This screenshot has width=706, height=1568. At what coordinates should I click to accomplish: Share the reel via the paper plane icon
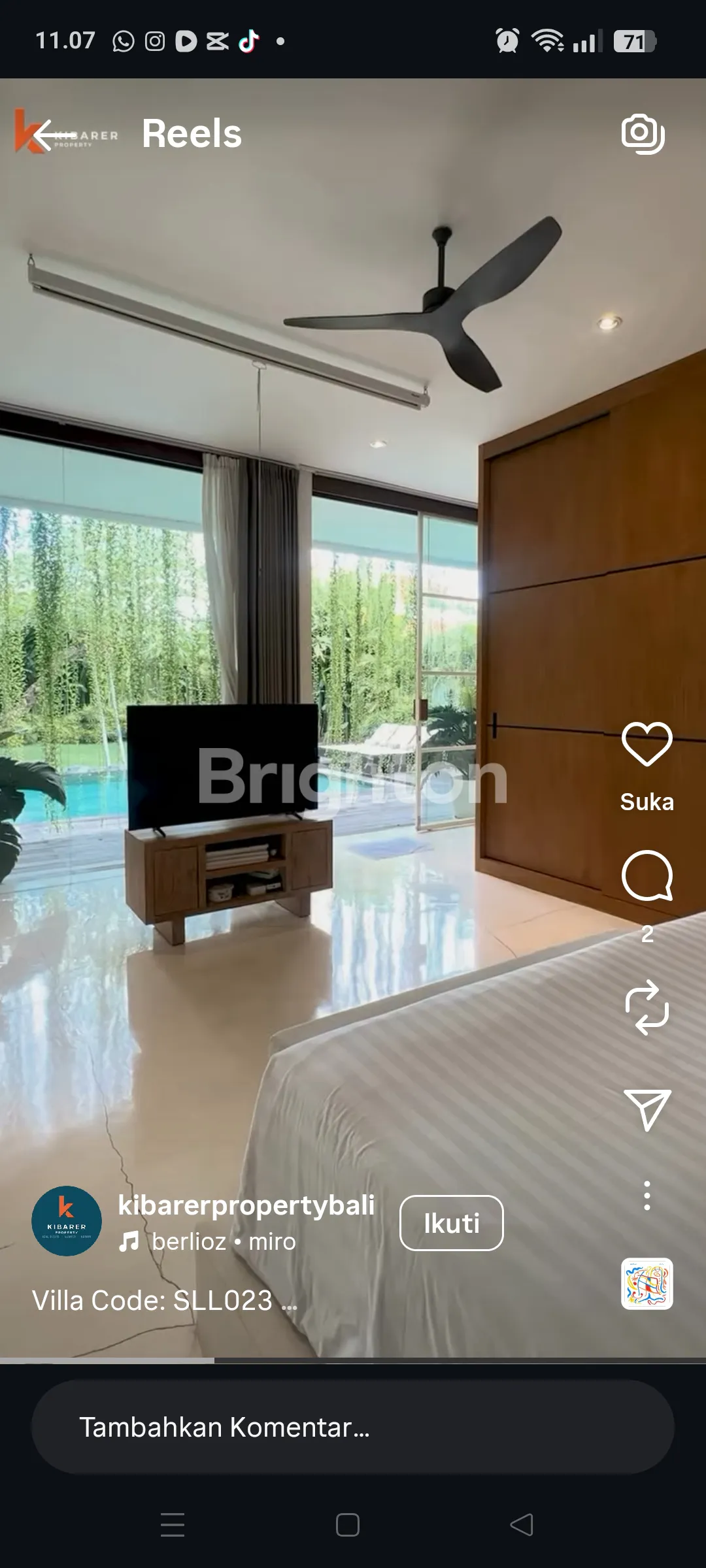pos(647,1109)
